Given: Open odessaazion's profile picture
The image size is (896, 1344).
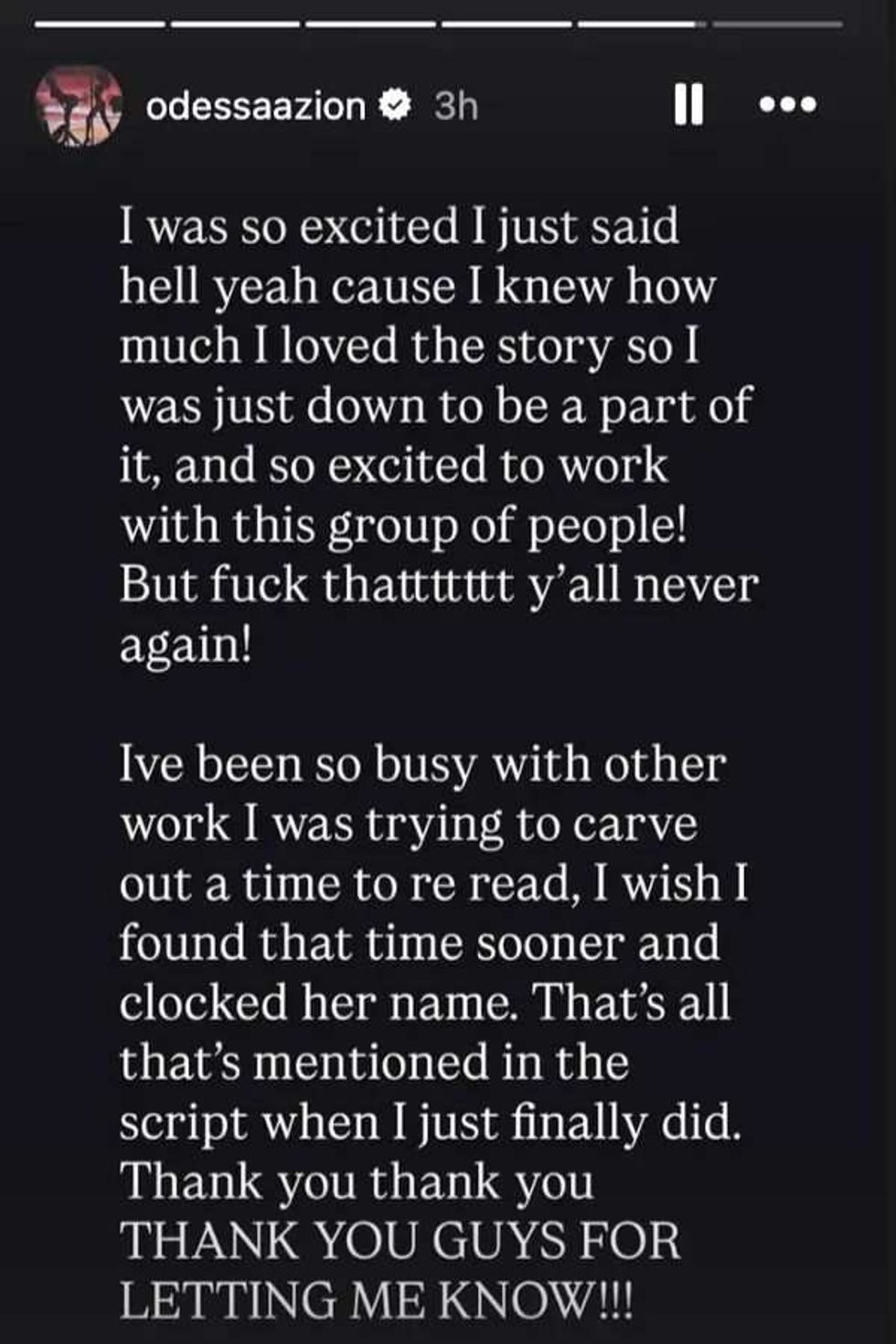Looking at the screenshot, I should [78, 105].
